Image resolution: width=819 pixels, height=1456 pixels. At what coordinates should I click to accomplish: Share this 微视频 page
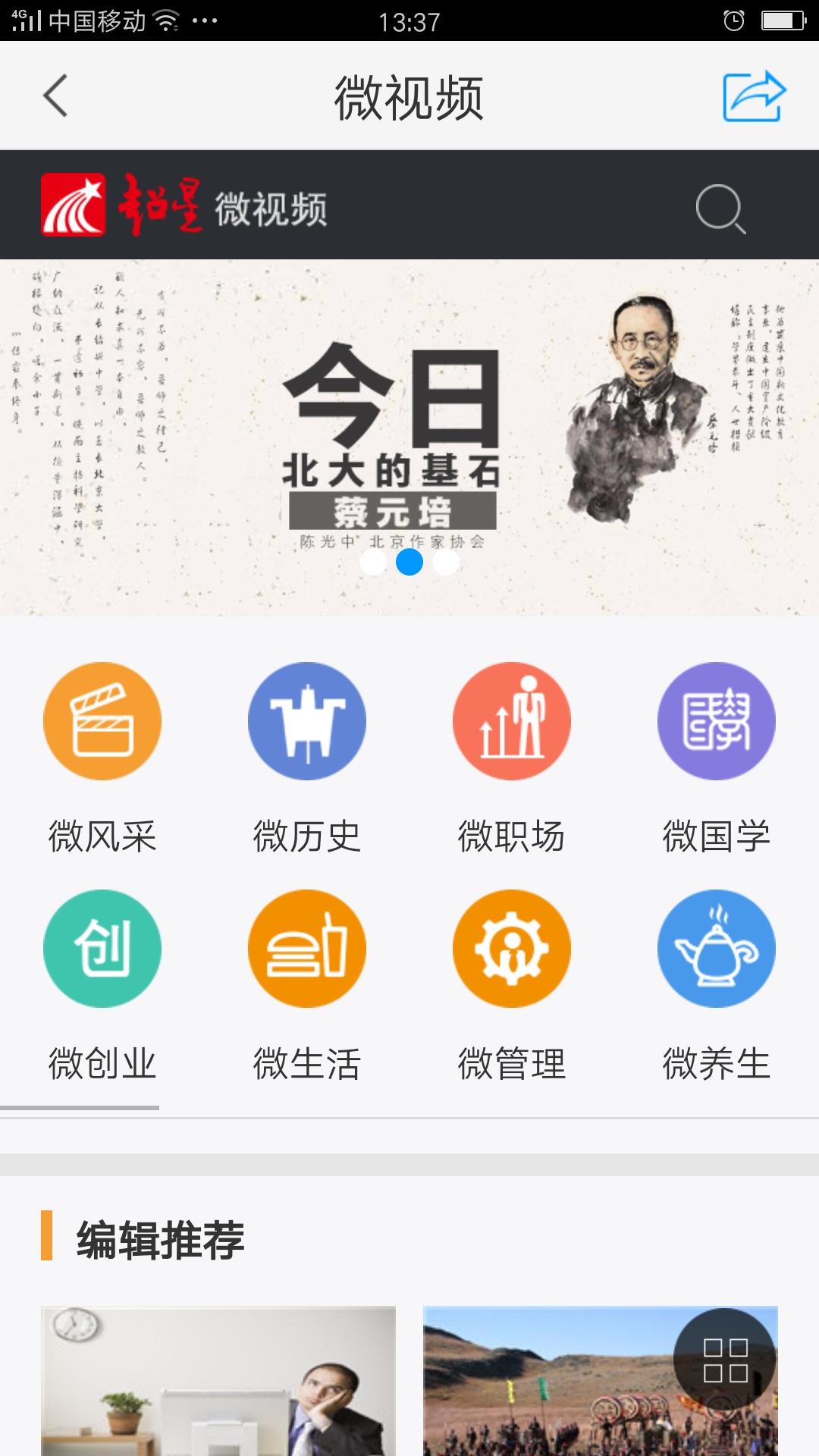[753, 96]
